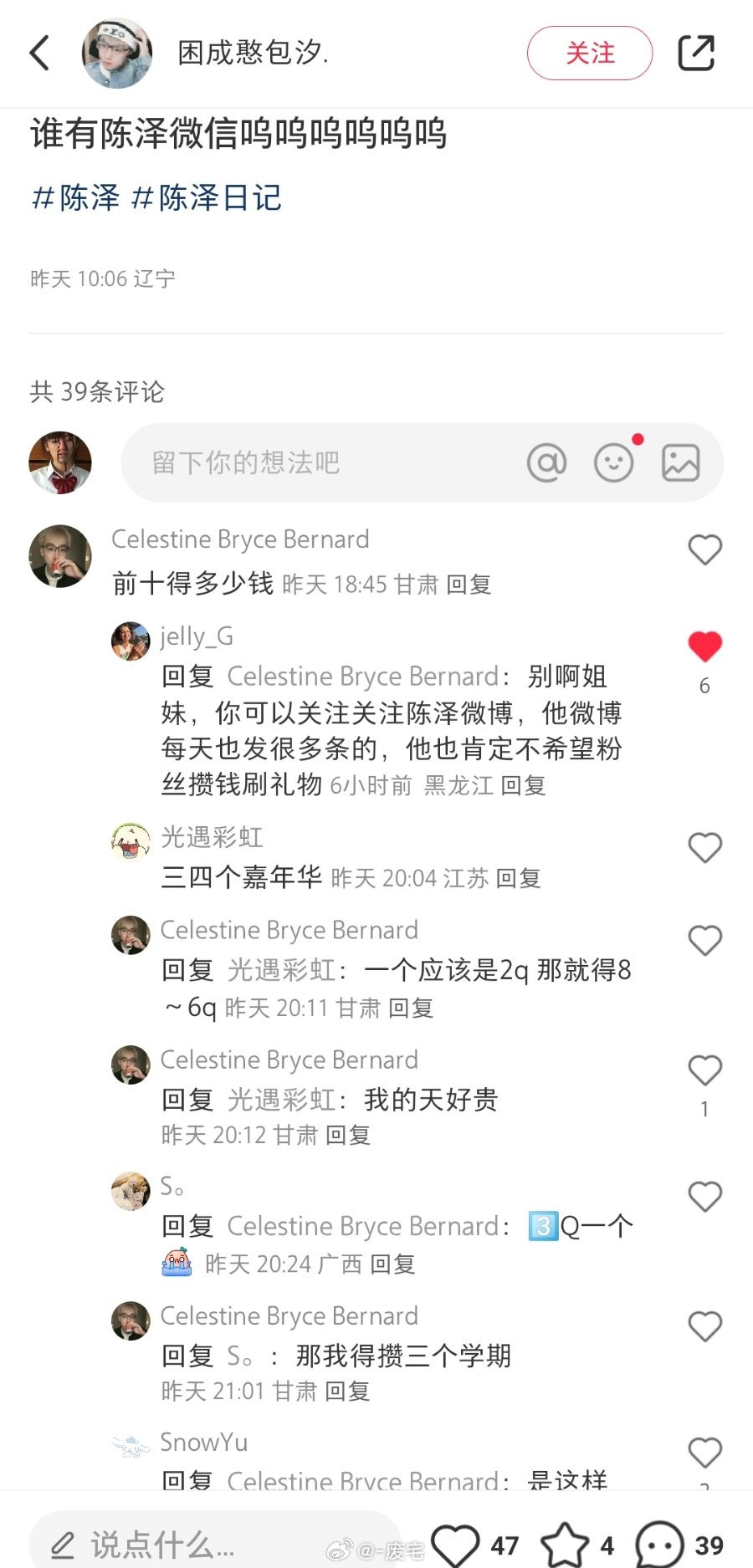The width and height of the screenshot is (753, 1568).
Task: Follow the author with 关注 button
Action: point(589,53)
